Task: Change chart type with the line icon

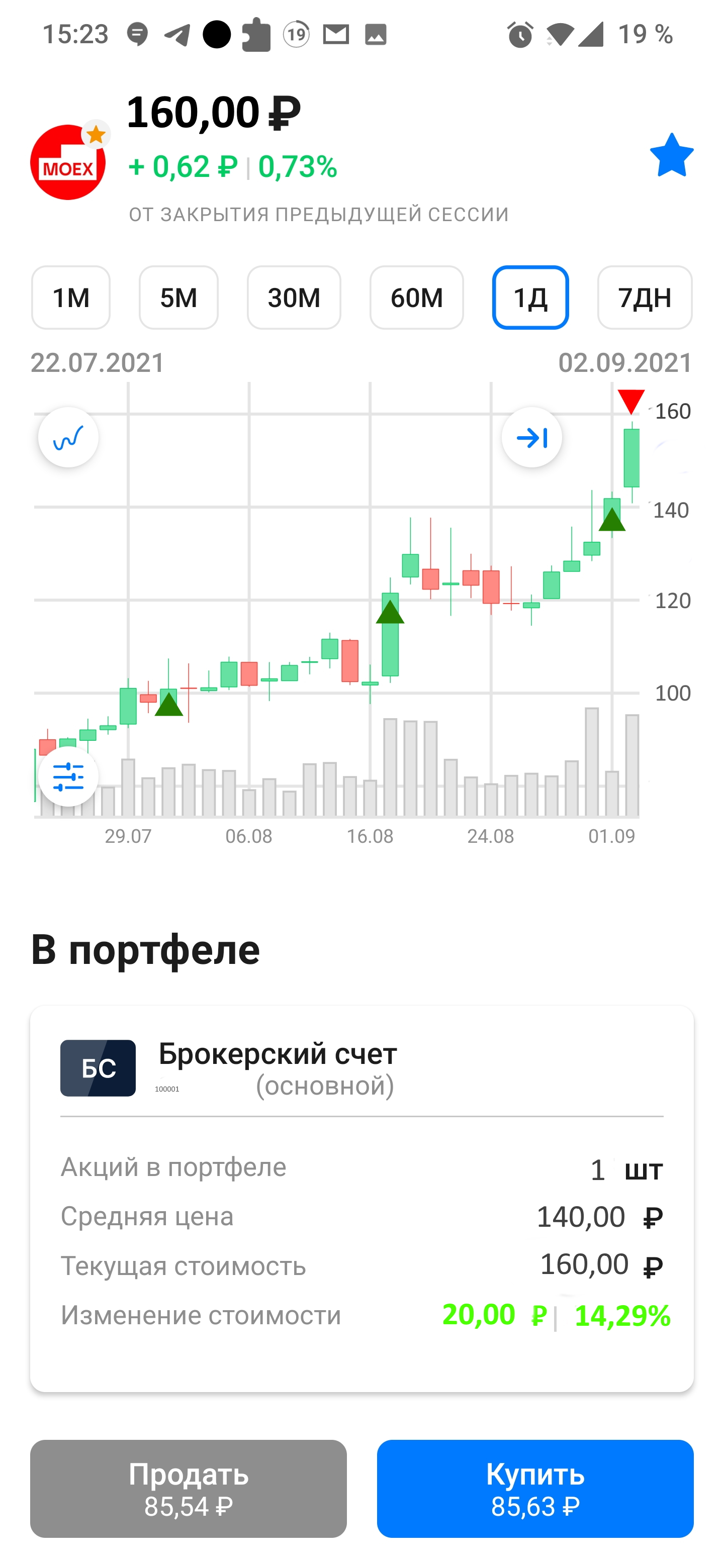Action: pyautogui.click(x=68, y=437)
